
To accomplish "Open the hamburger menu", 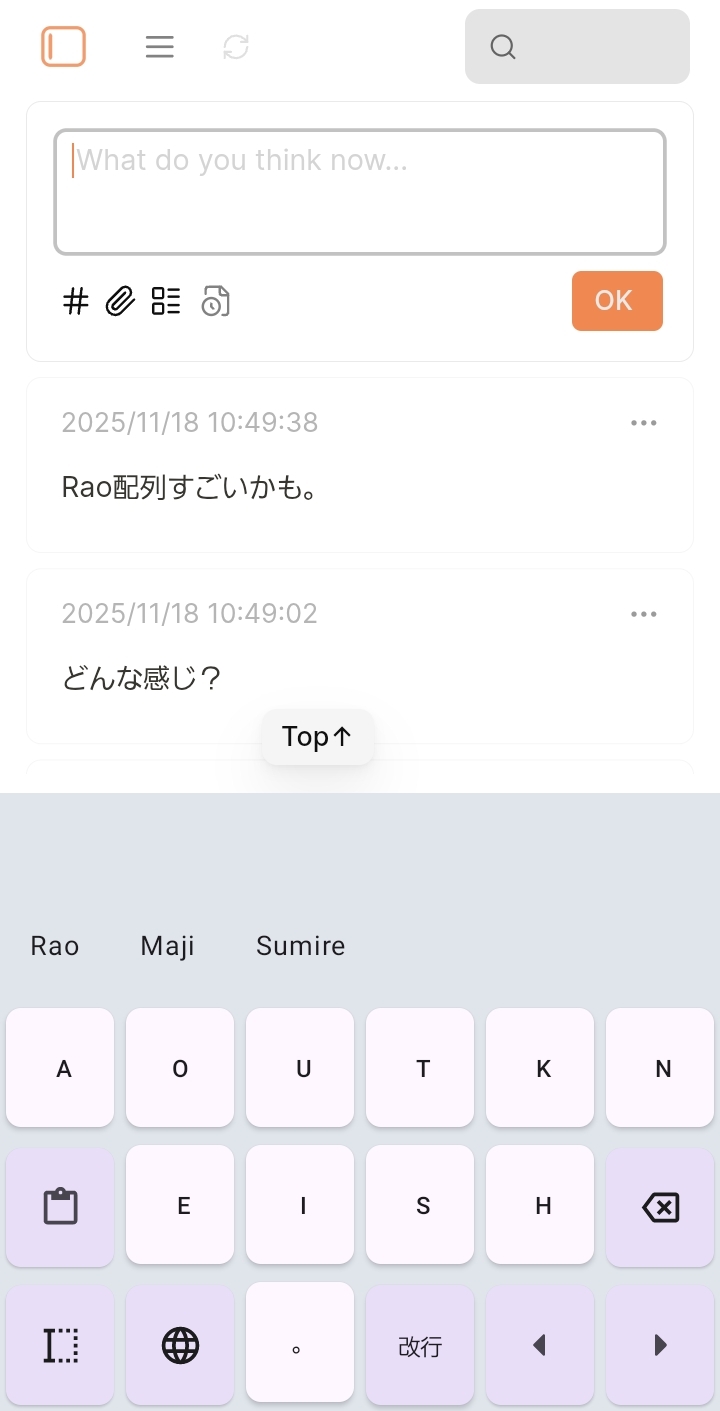I will (159, 47).
